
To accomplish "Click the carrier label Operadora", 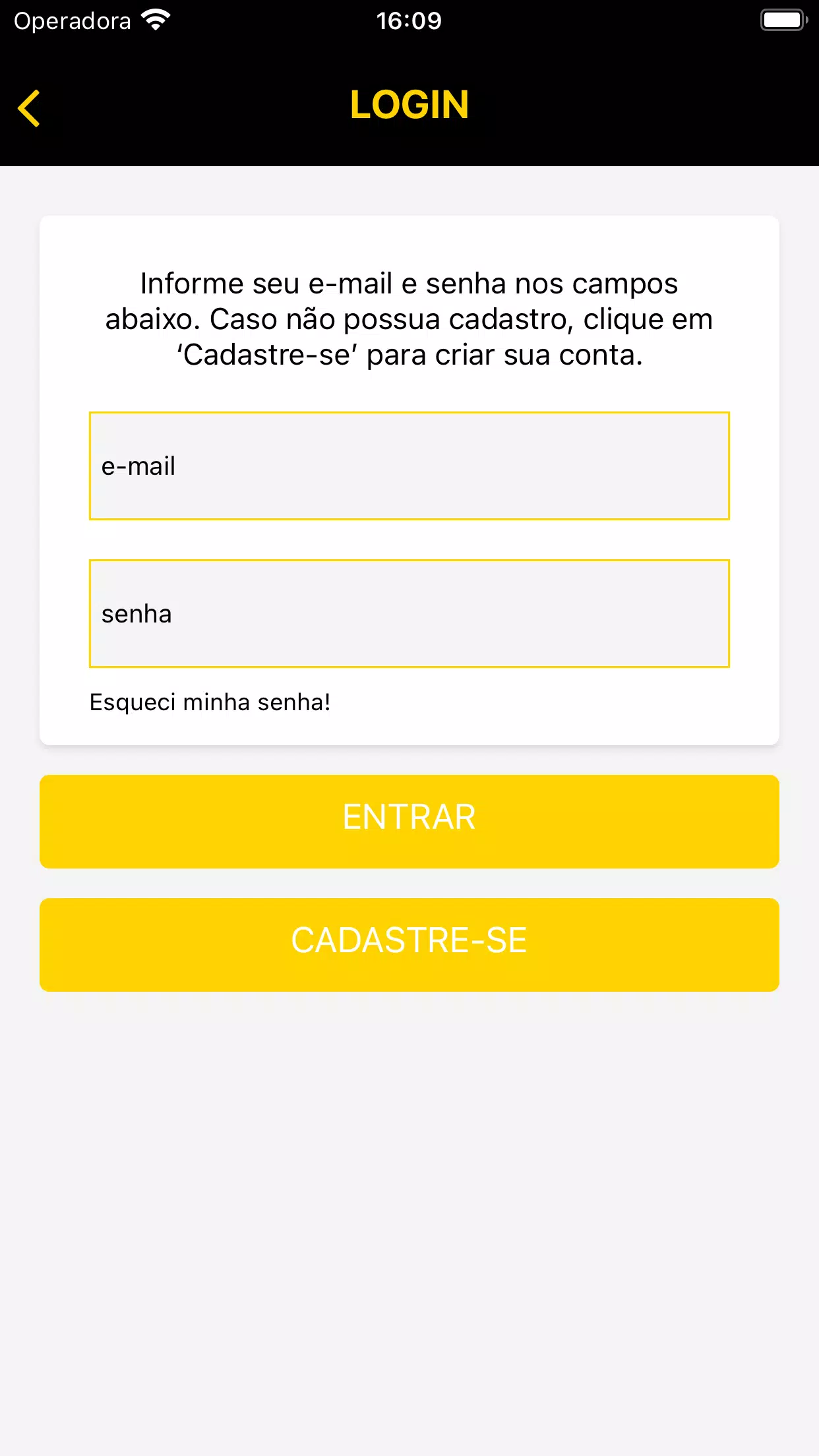I will 73,20.
